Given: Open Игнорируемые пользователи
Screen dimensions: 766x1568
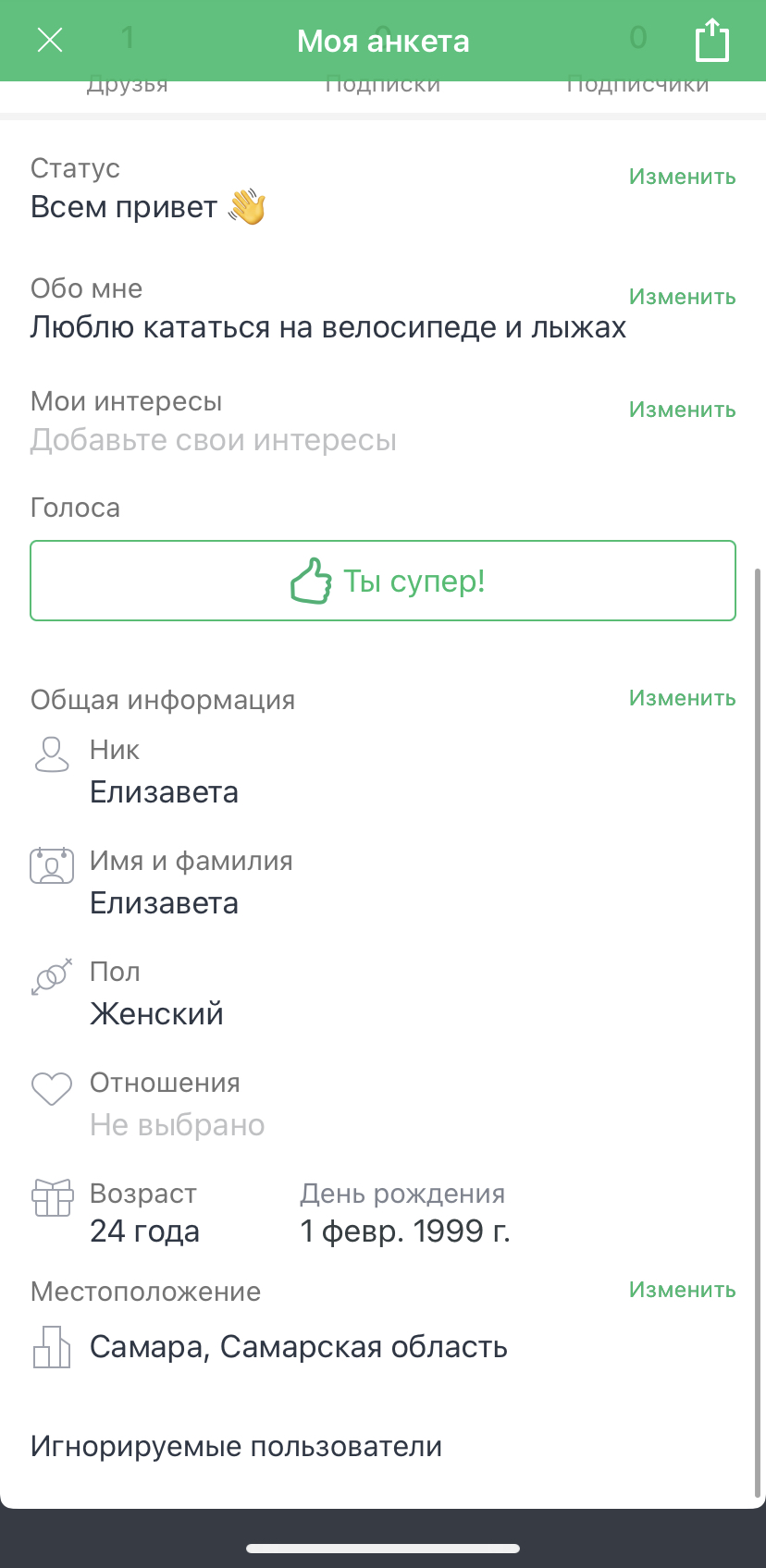Looking at the screenshot, I should [x=236, y=1446].
